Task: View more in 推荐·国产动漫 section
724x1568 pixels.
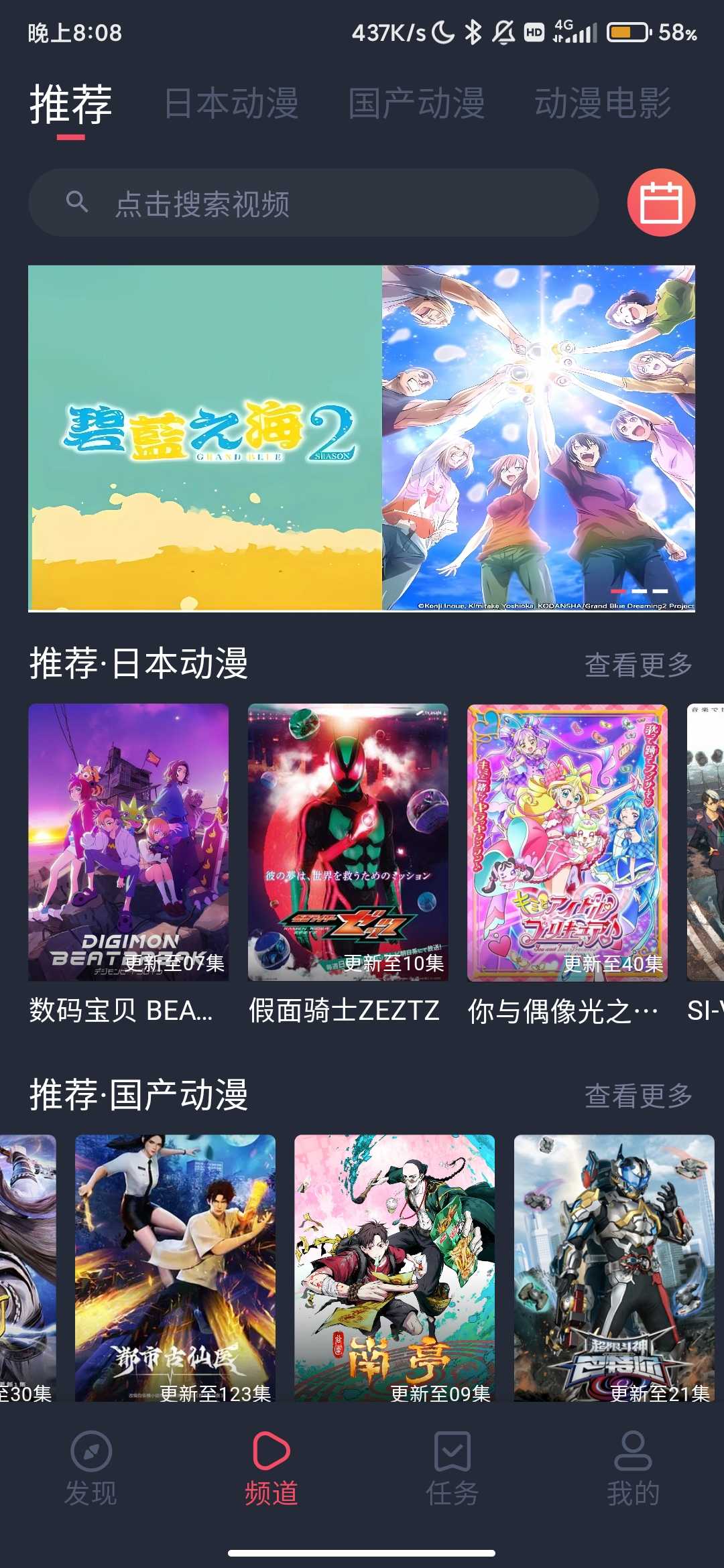Action: (638, 1096)
